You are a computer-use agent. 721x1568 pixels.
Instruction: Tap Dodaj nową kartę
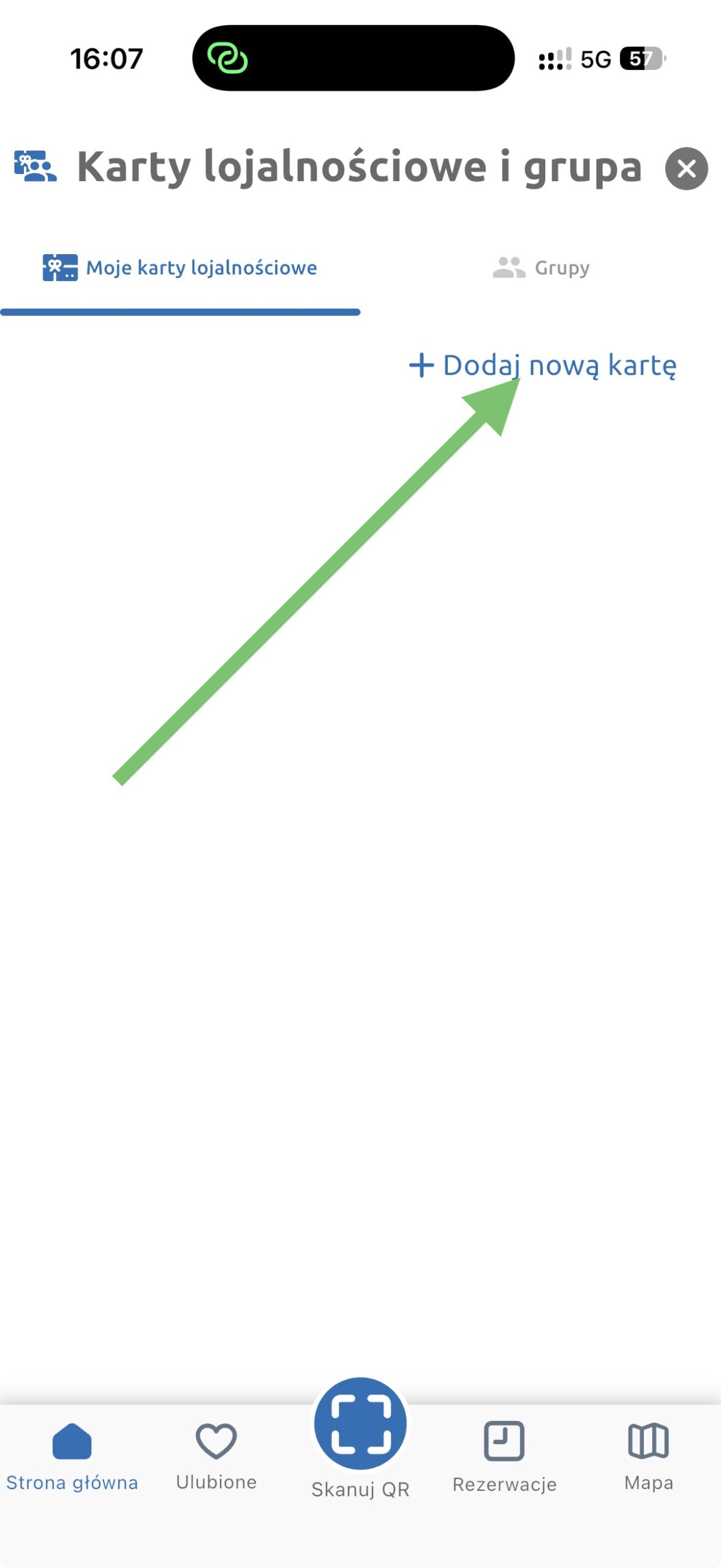tap(543, 365)
